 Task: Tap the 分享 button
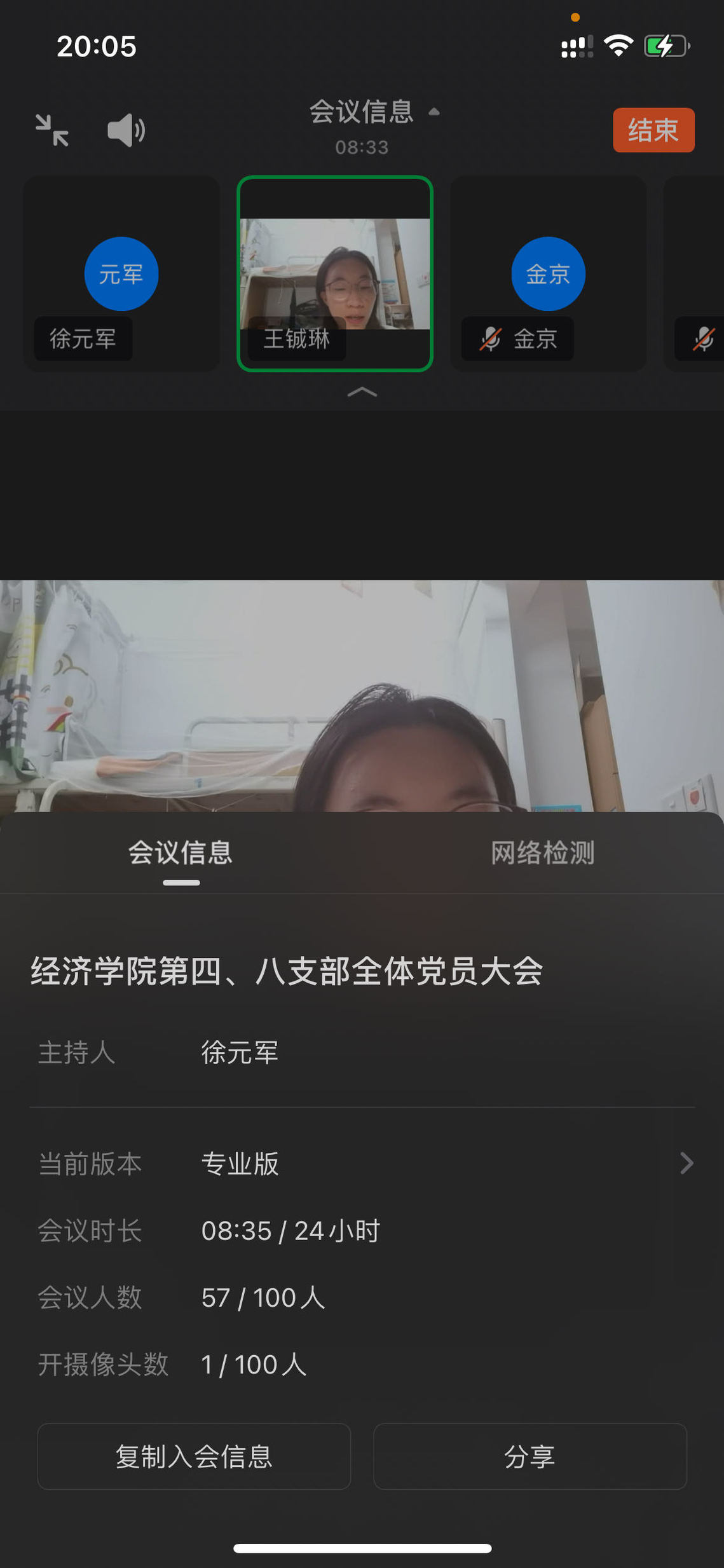(529, 1456)
